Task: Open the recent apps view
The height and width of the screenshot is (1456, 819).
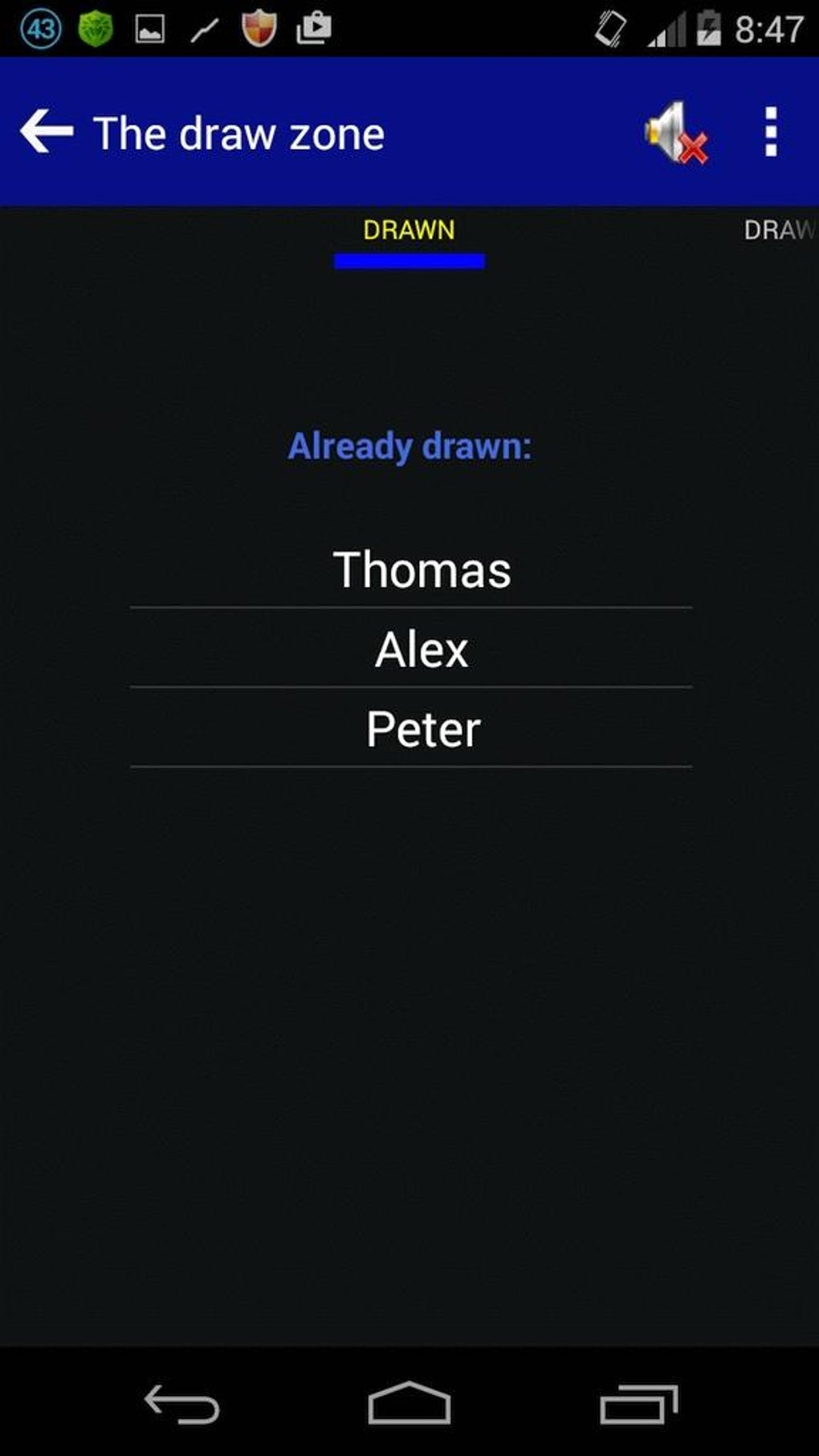Action: (x=639, y=1404)
